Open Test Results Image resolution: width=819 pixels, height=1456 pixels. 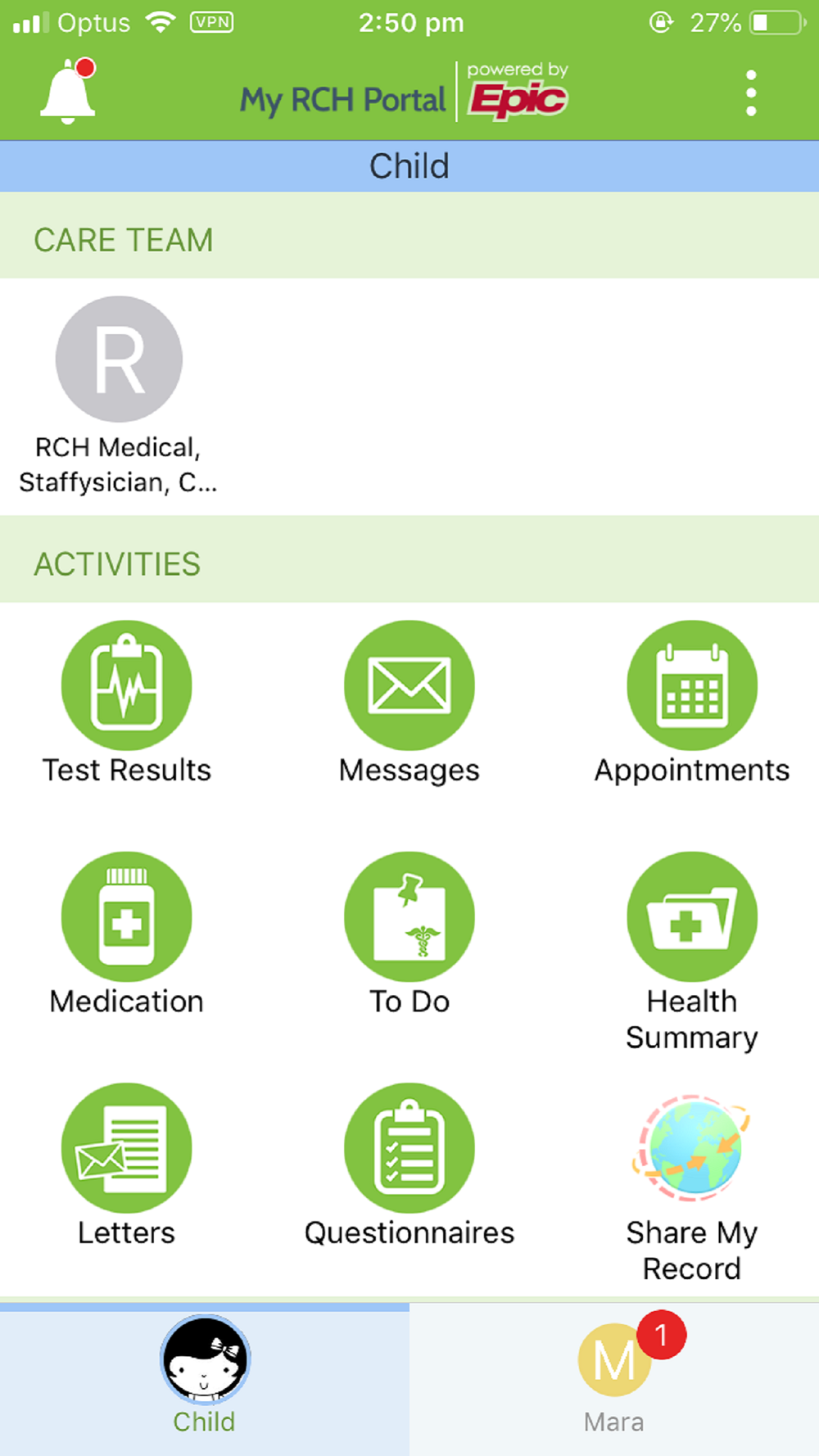[127, 703]
